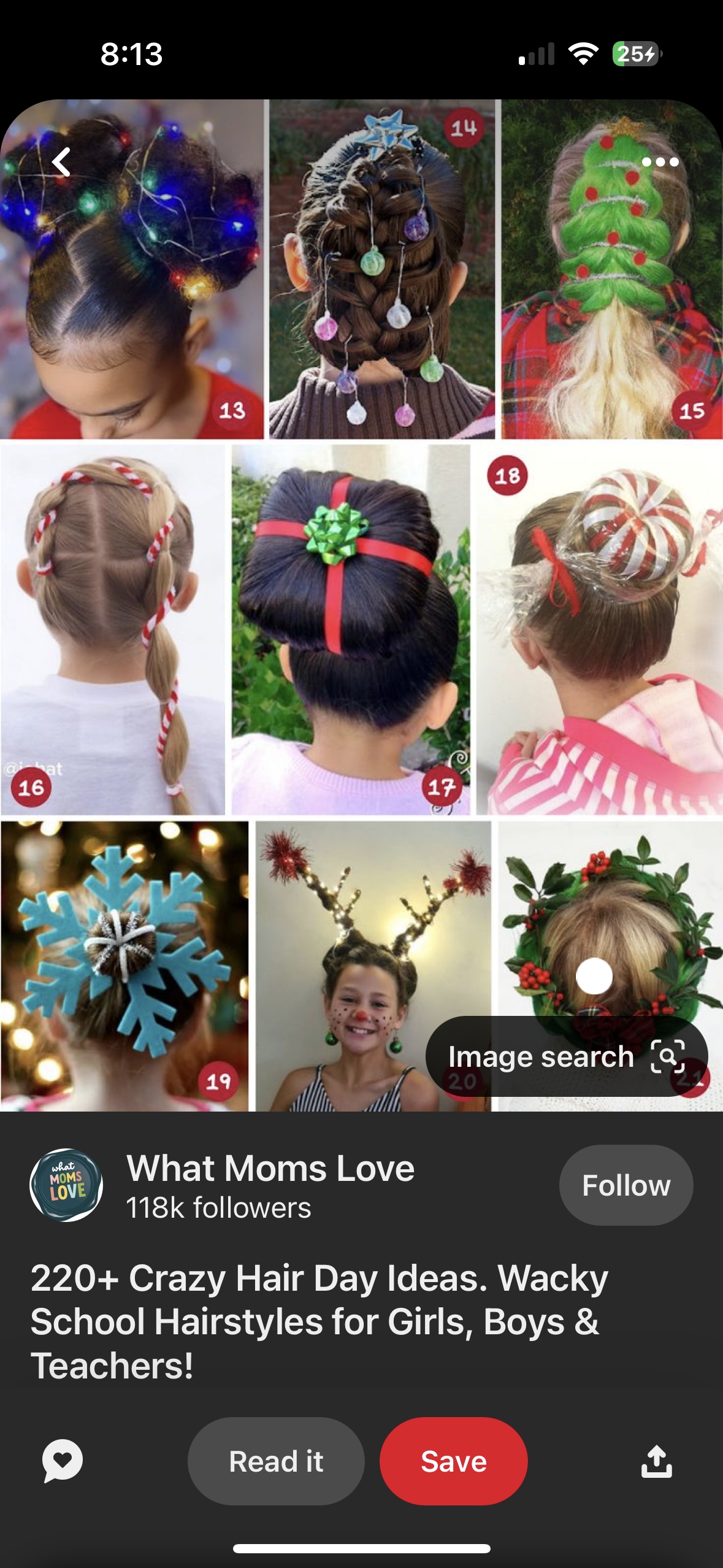Open the What Moms Love profile
The width and height of the screenshot is (723, 1568).
pos(66,1185)
